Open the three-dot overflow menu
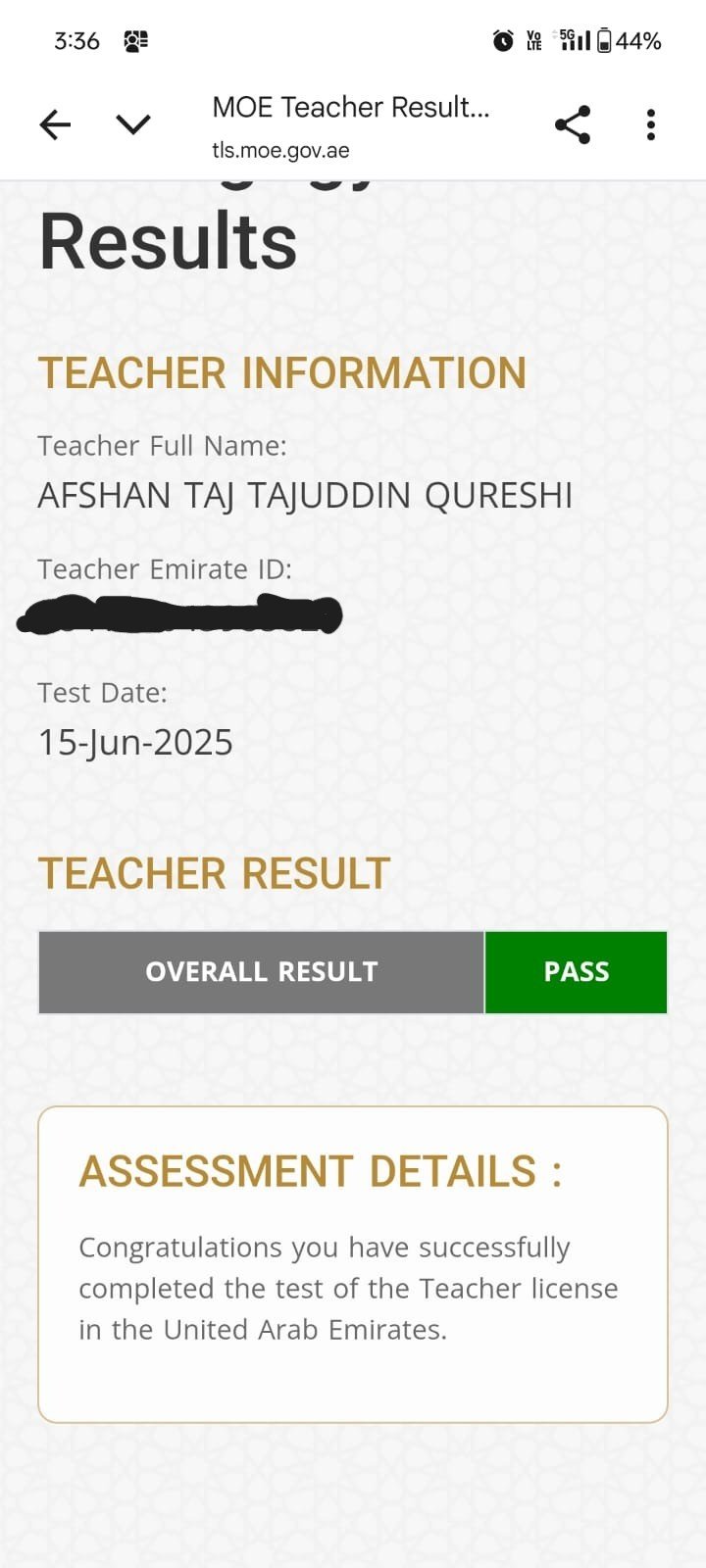This screenshot has height=1568, width=706. tap(651, 124)
